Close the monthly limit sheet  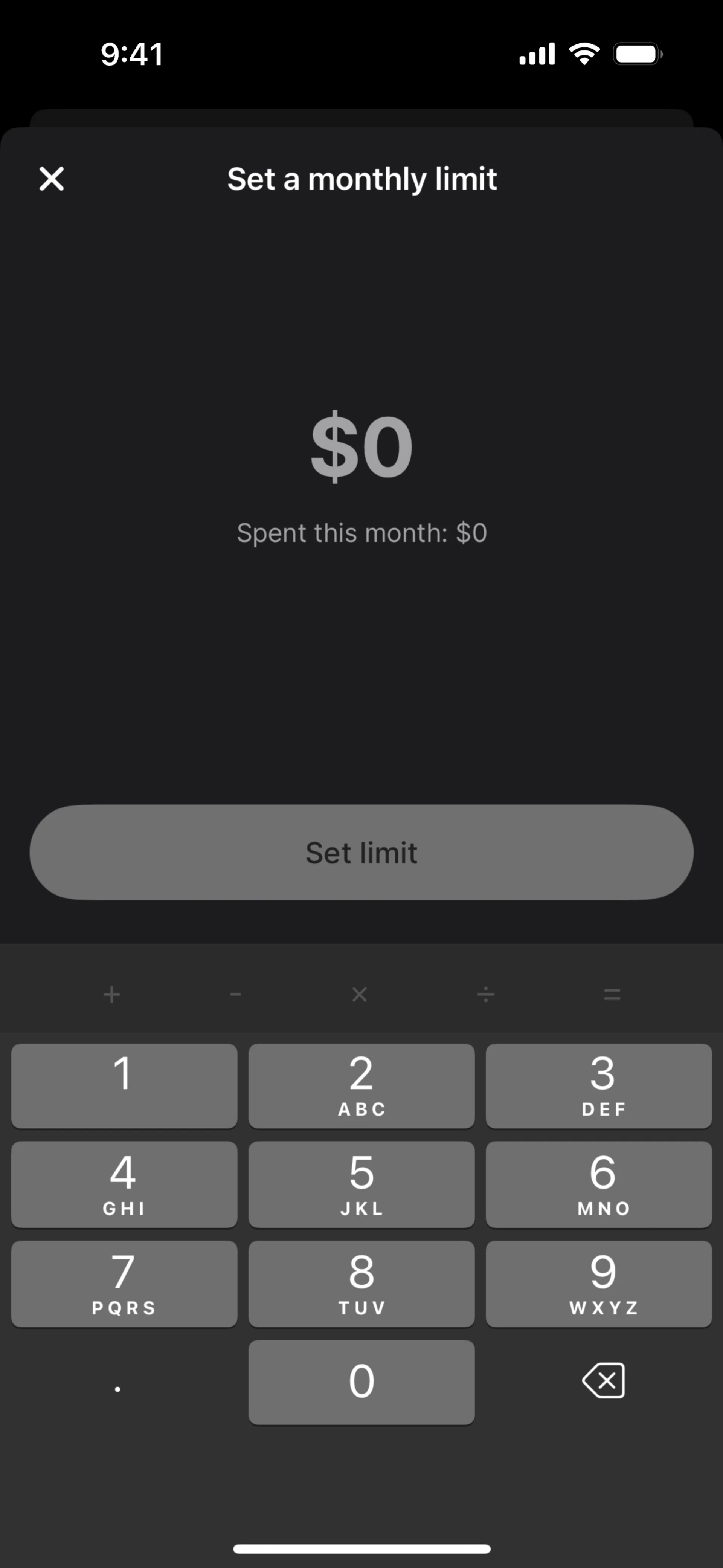tap(52, 179)
